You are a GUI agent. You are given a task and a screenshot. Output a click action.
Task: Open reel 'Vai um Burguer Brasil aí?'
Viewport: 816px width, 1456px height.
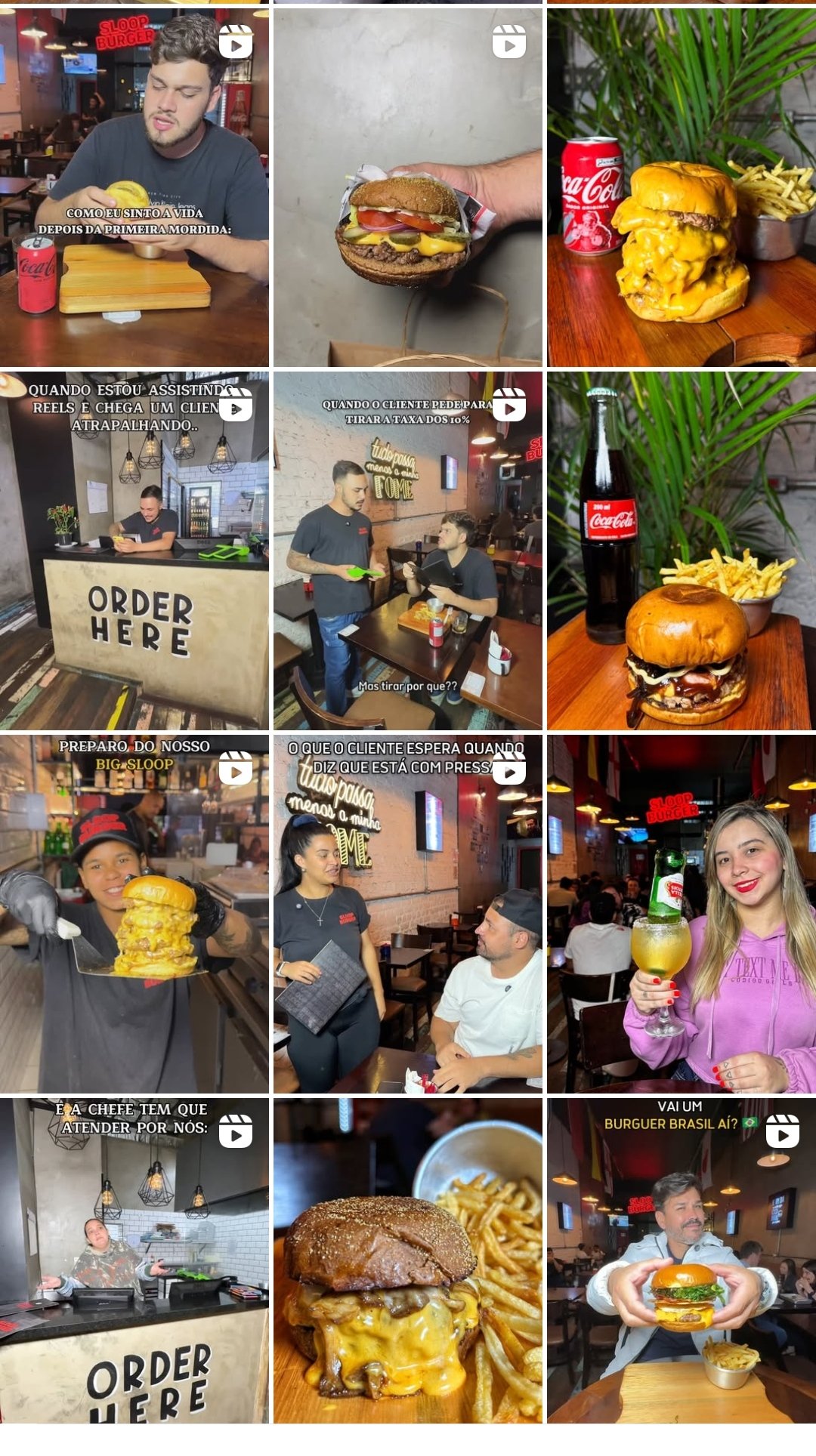point(681,1260)
